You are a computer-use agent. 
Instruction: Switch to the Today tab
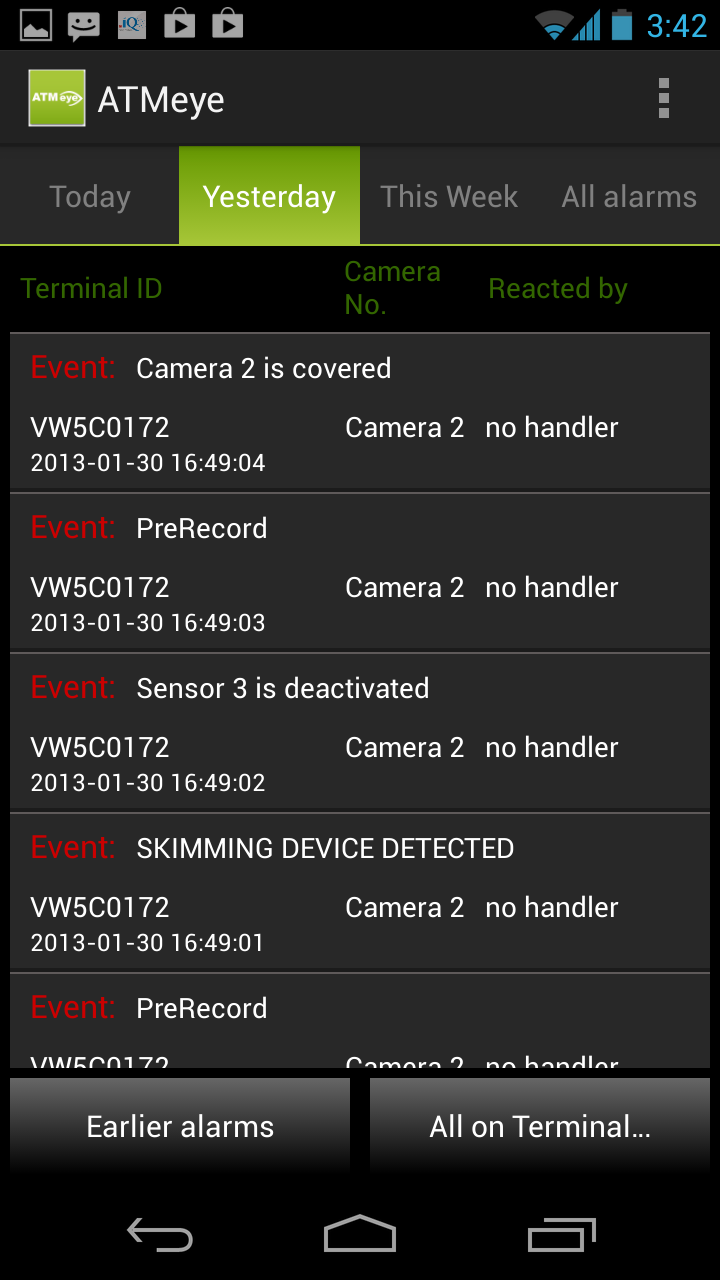90,196
